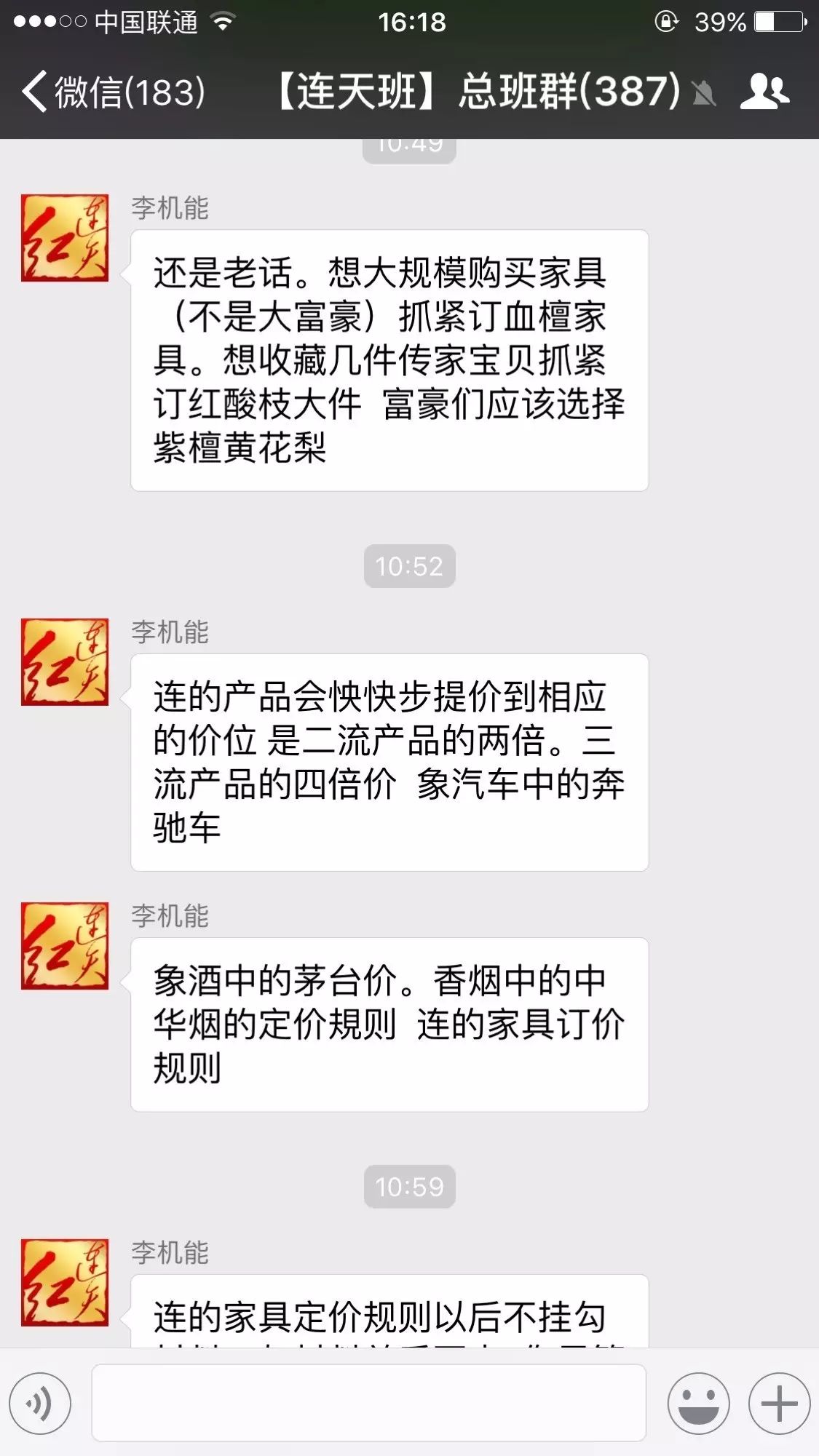
Task: Go back to the 微信 chat list
Action: [x=113, y=92]
